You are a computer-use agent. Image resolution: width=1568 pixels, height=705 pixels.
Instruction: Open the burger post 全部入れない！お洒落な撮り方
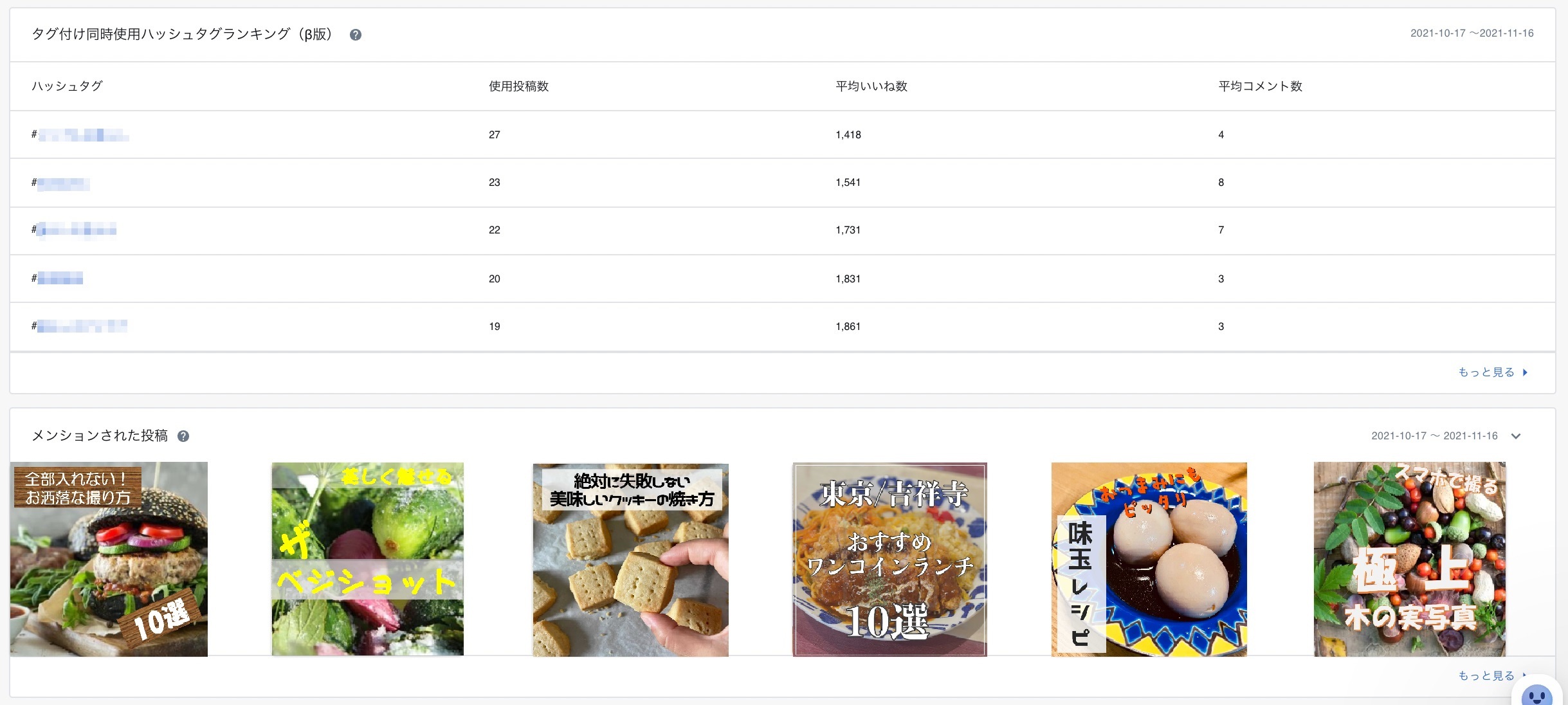click(x=109, y=559)
